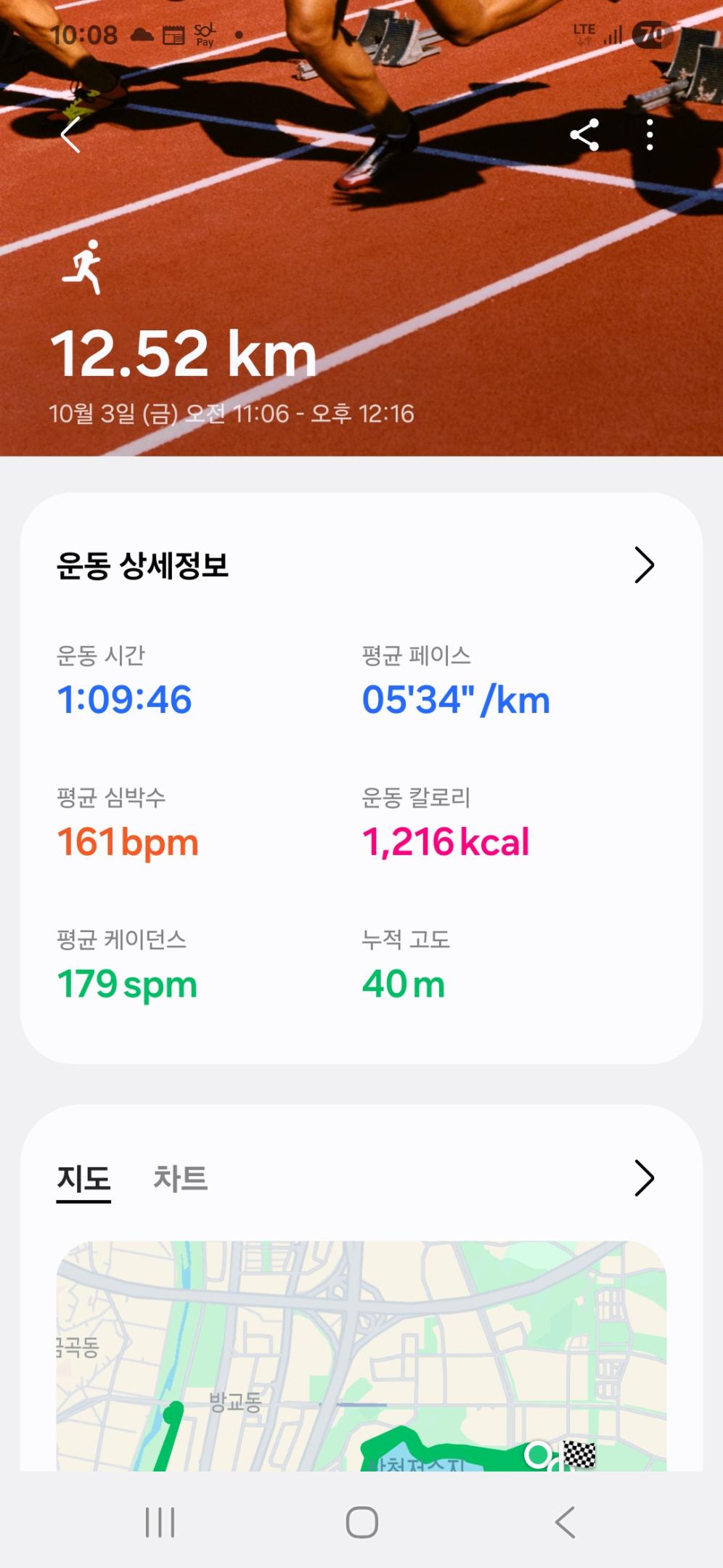Image resolution: width=723 pixels, height=1568 pixels.
Task: Open the running route map preview
Action: click(361, 1356)
